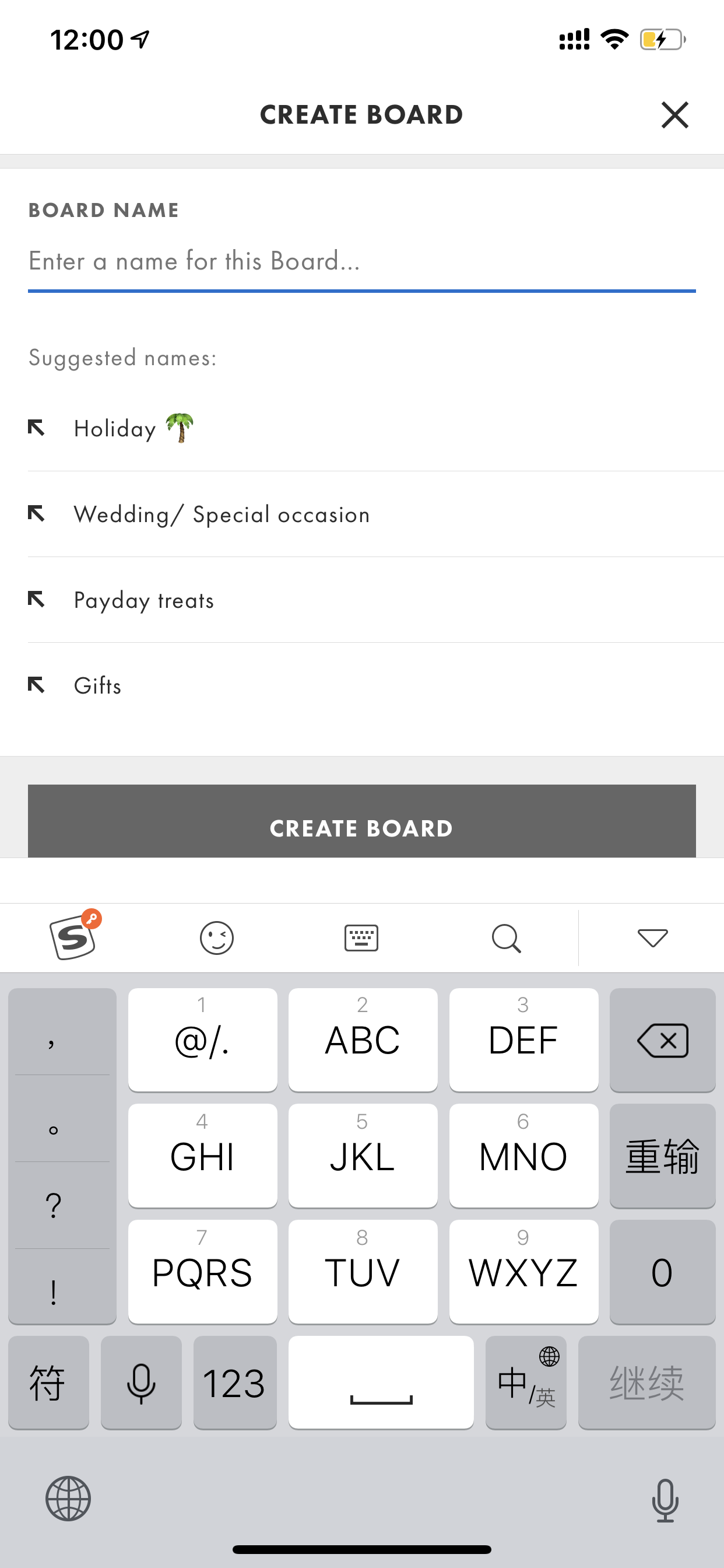Close the Create Board screen
724x1568 pixels.
674,115
